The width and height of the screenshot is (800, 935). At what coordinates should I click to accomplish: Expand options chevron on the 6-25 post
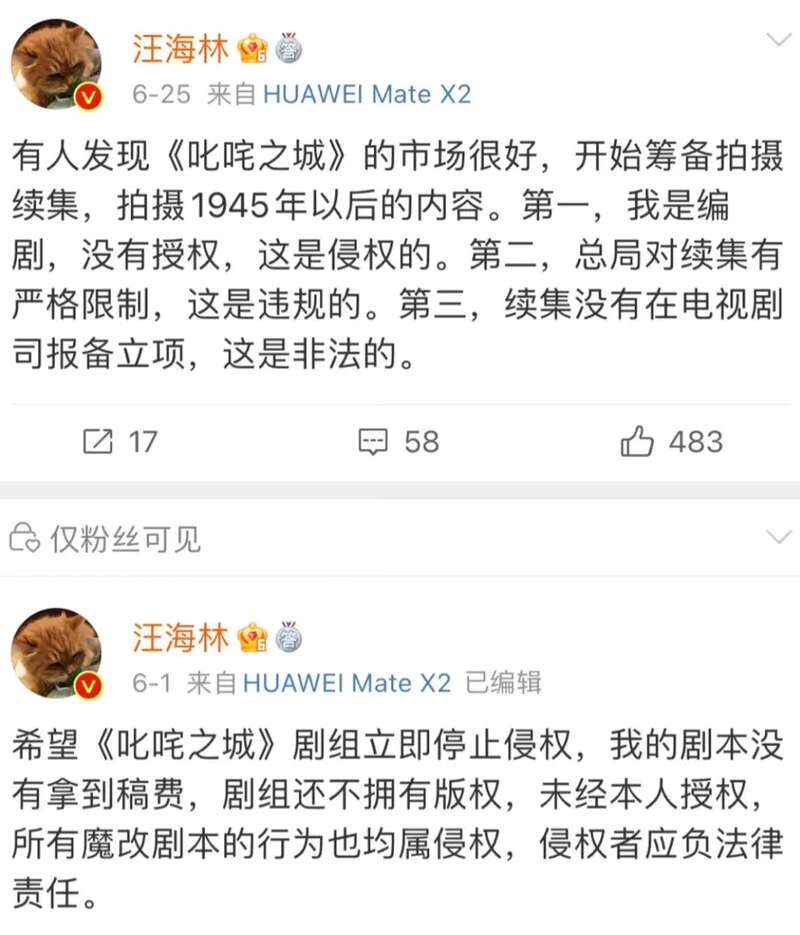[777, 41]
